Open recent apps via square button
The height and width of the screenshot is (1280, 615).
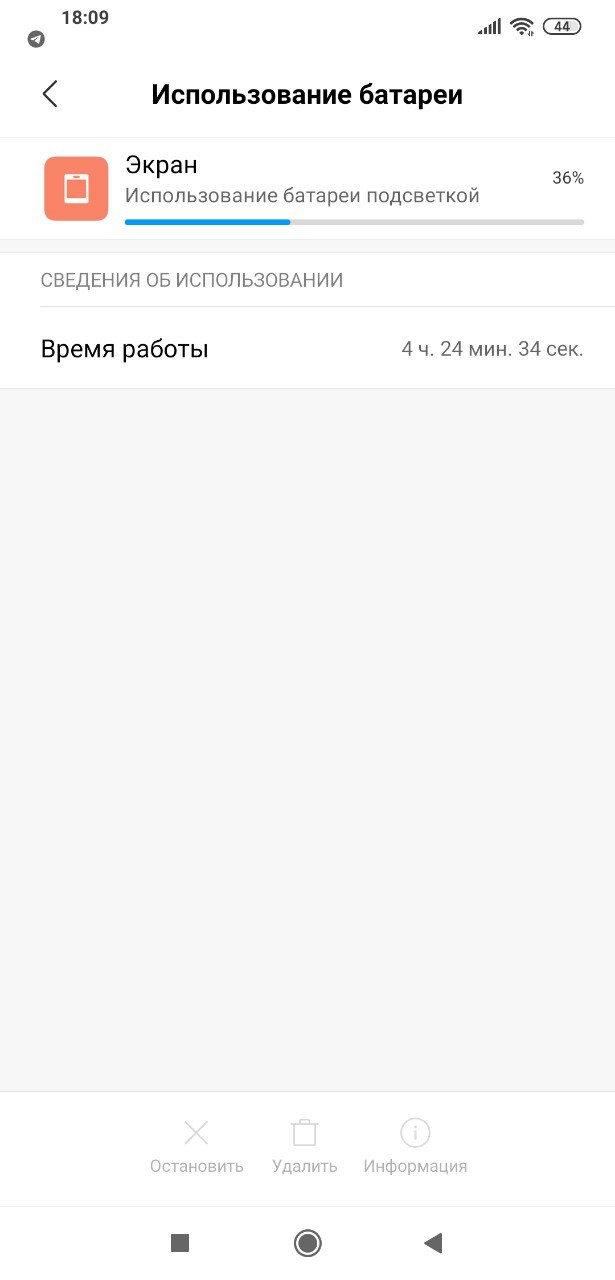tap(180, 1243)
